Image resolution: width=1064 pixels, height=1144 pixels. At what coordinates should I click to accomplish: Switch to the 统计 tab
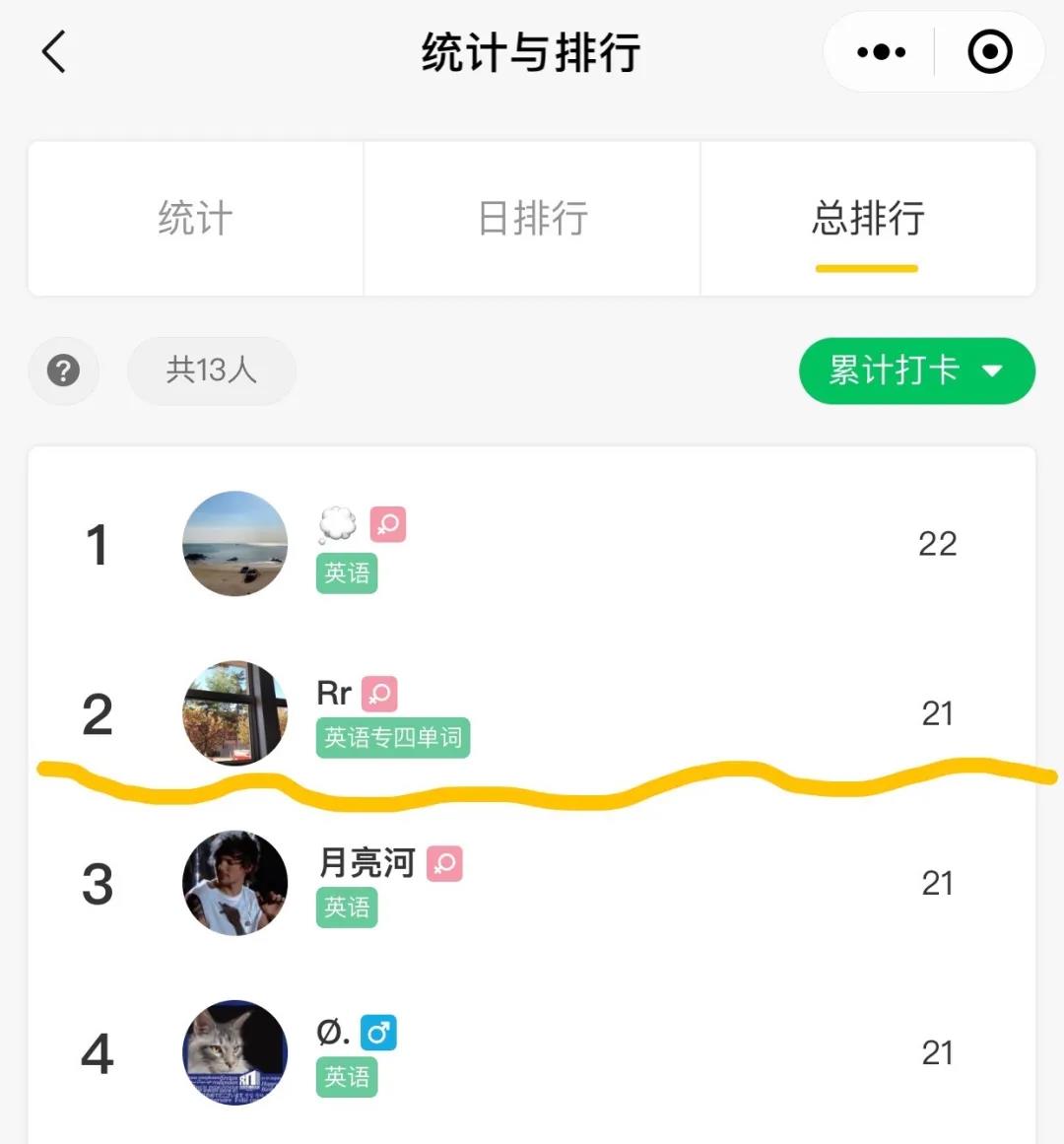point(195,219)
